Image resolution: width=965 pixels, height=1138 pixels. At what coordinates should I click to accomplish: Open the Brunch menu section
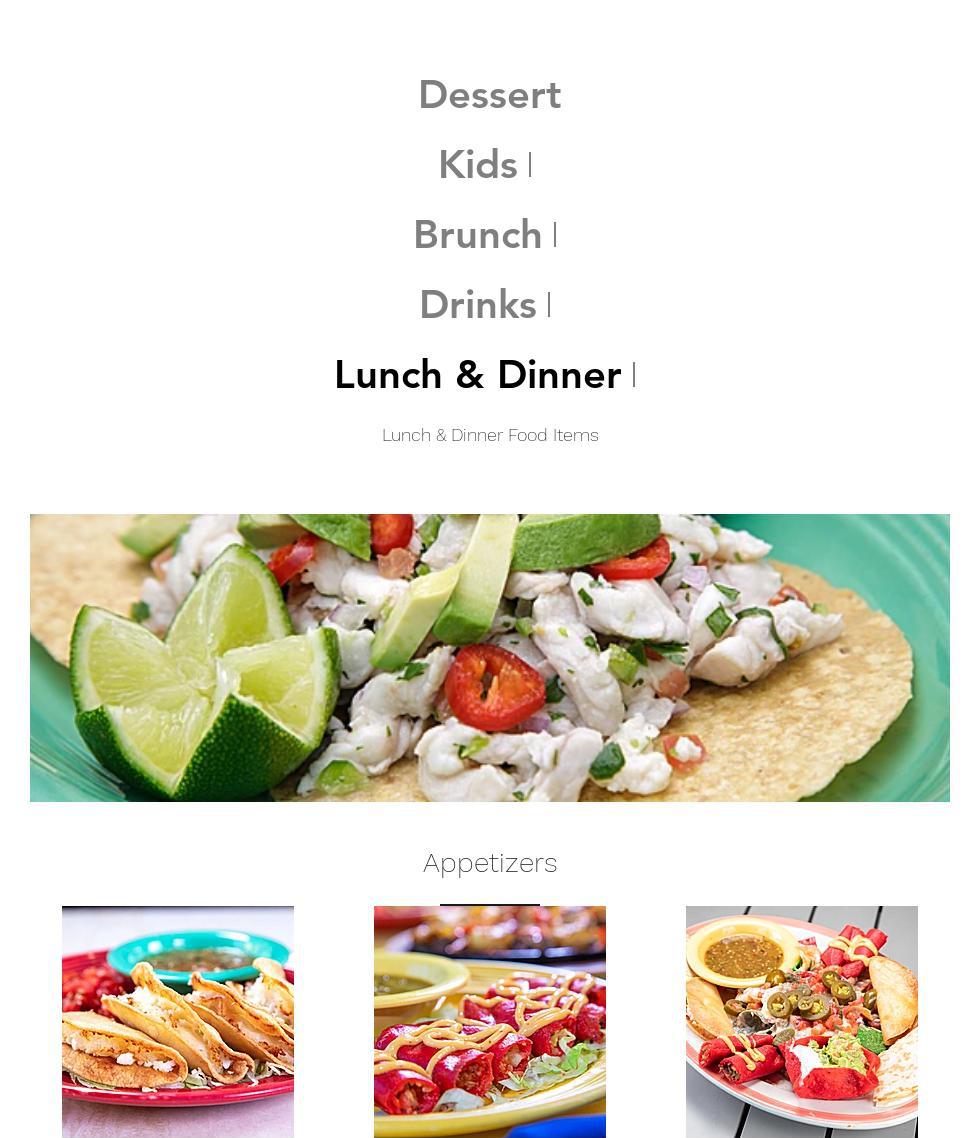point(477,235)
